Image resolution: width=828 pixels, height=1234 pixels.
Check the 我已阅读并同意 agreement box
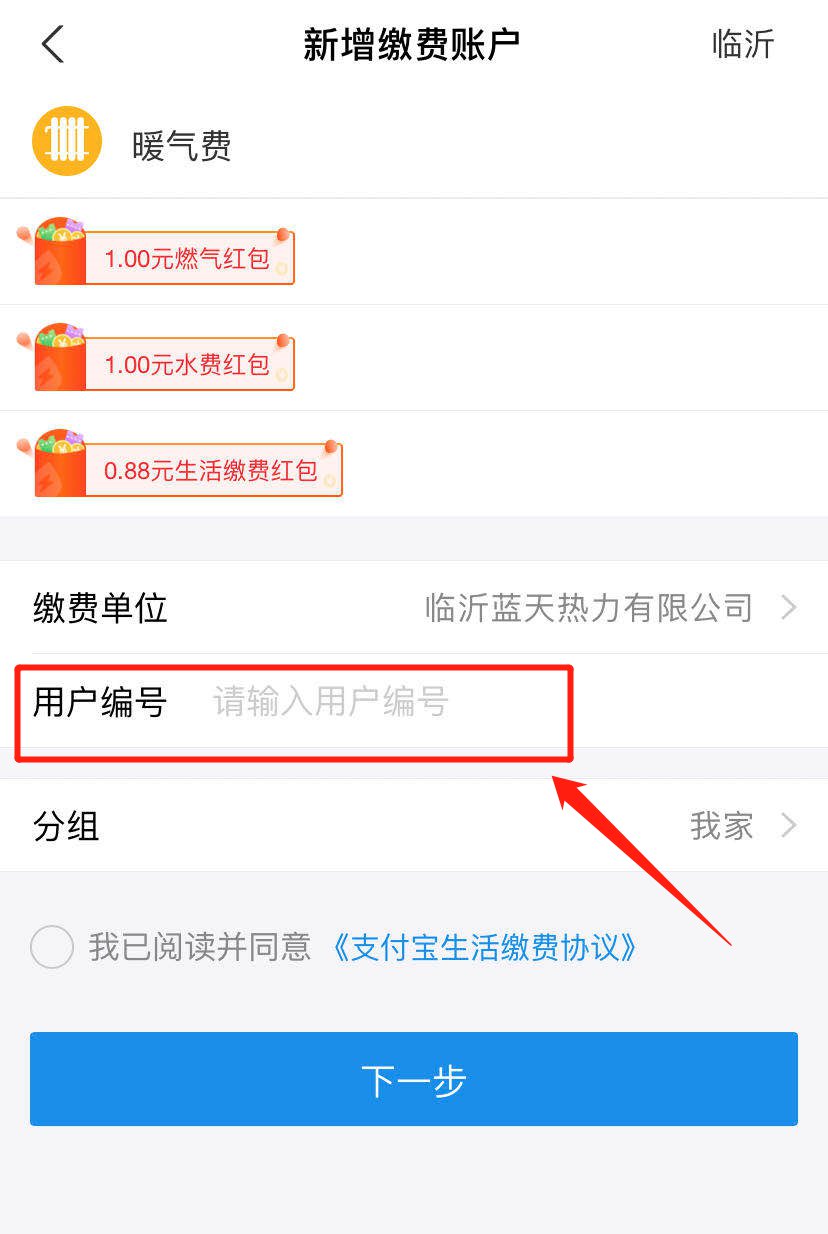point(52,946)
